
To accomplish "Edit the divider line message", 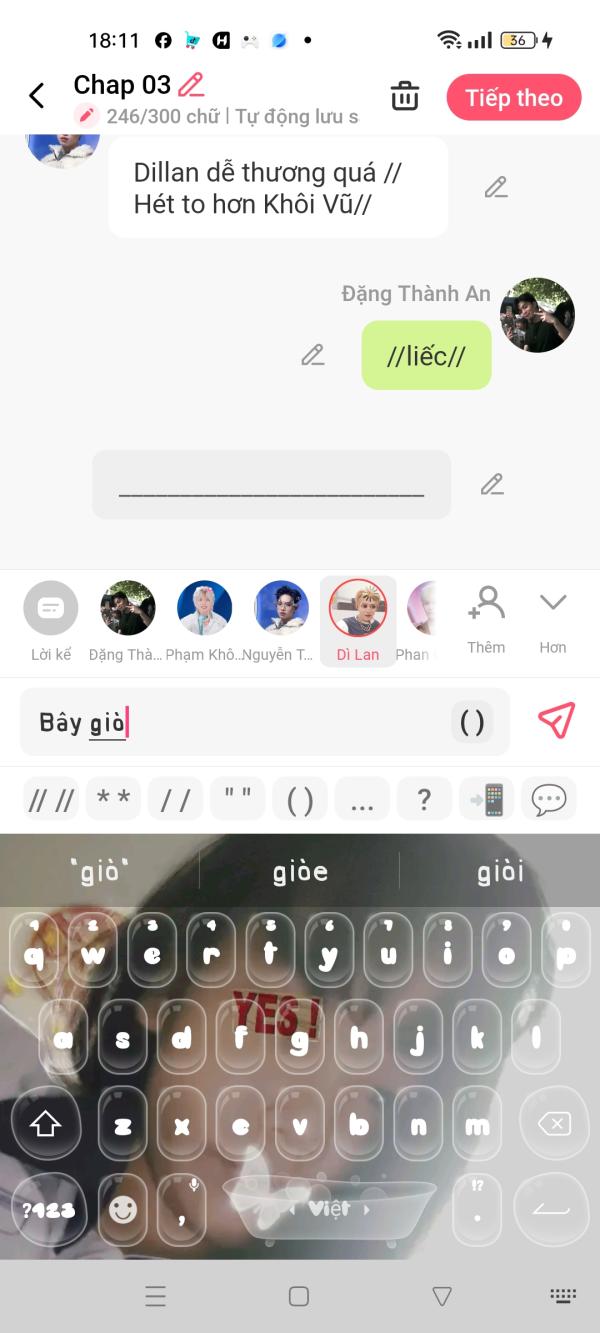I will pyautogui.click(x=491, y=484).
